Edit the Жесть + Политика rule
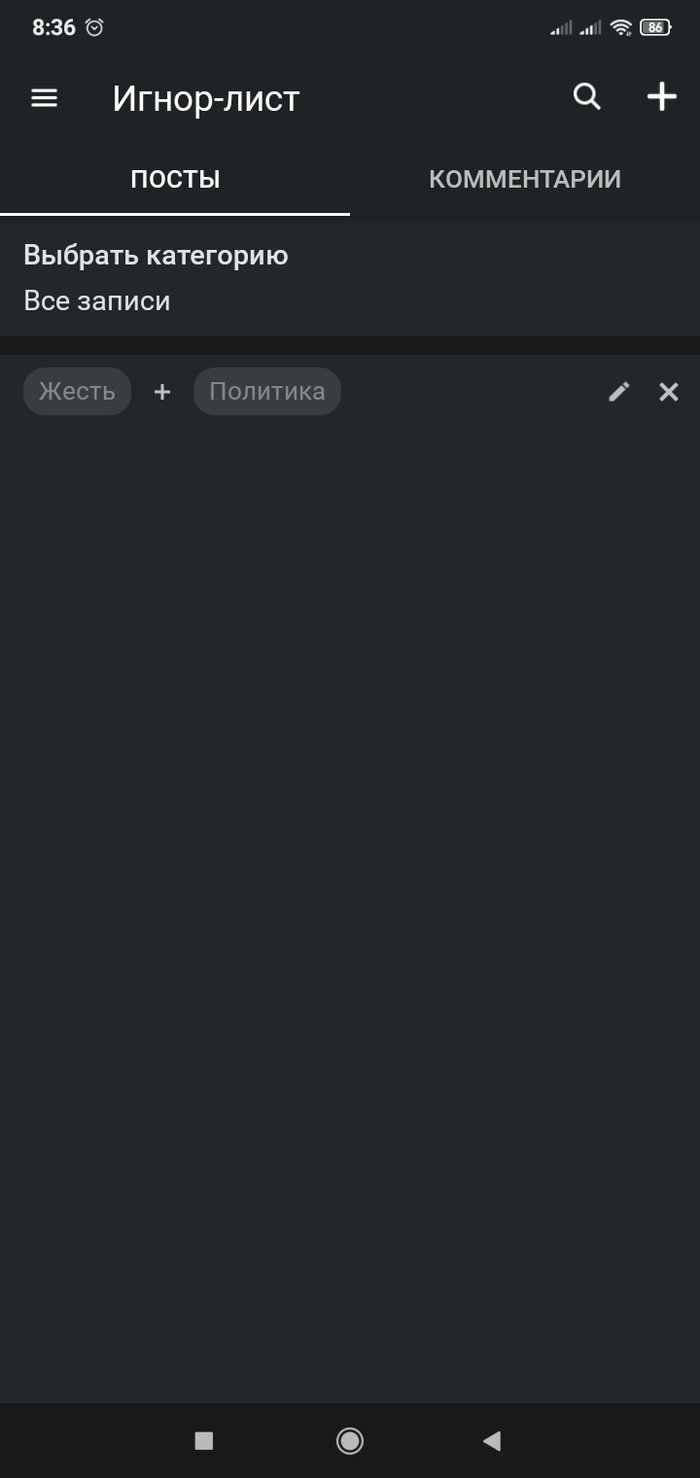The height and width of the screenshot is (1478, 700). click(619, 392)
